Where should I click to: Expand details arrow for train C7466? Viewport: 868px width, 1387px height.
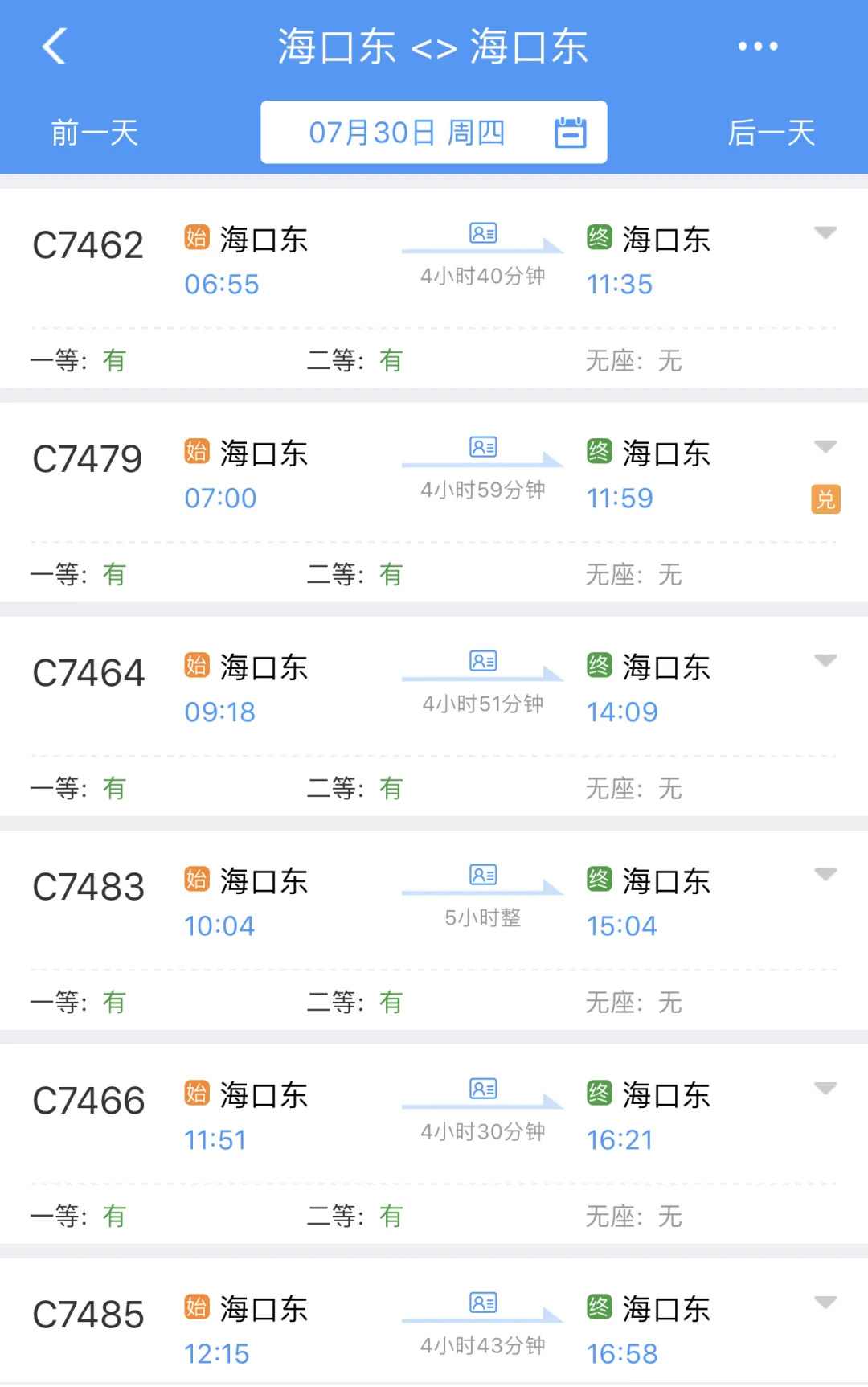tap(825, 1089)
